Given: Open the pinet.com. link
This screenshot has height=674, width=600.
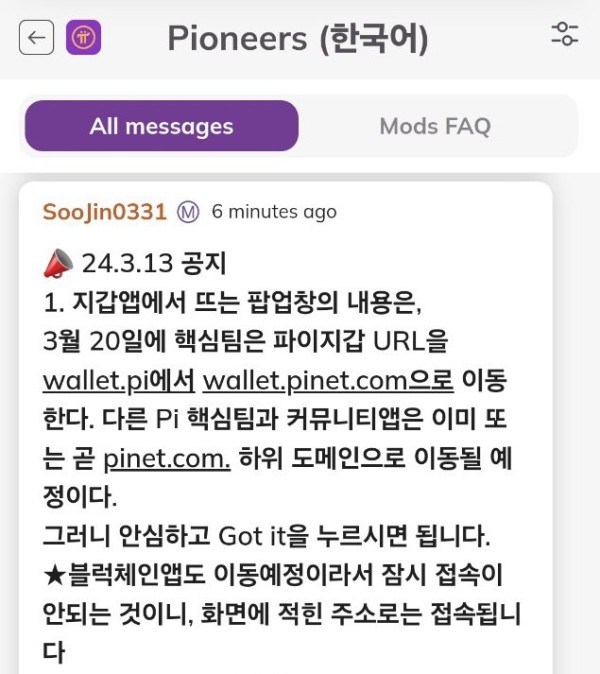Looking at the screenshot, I should click(167, 458).
